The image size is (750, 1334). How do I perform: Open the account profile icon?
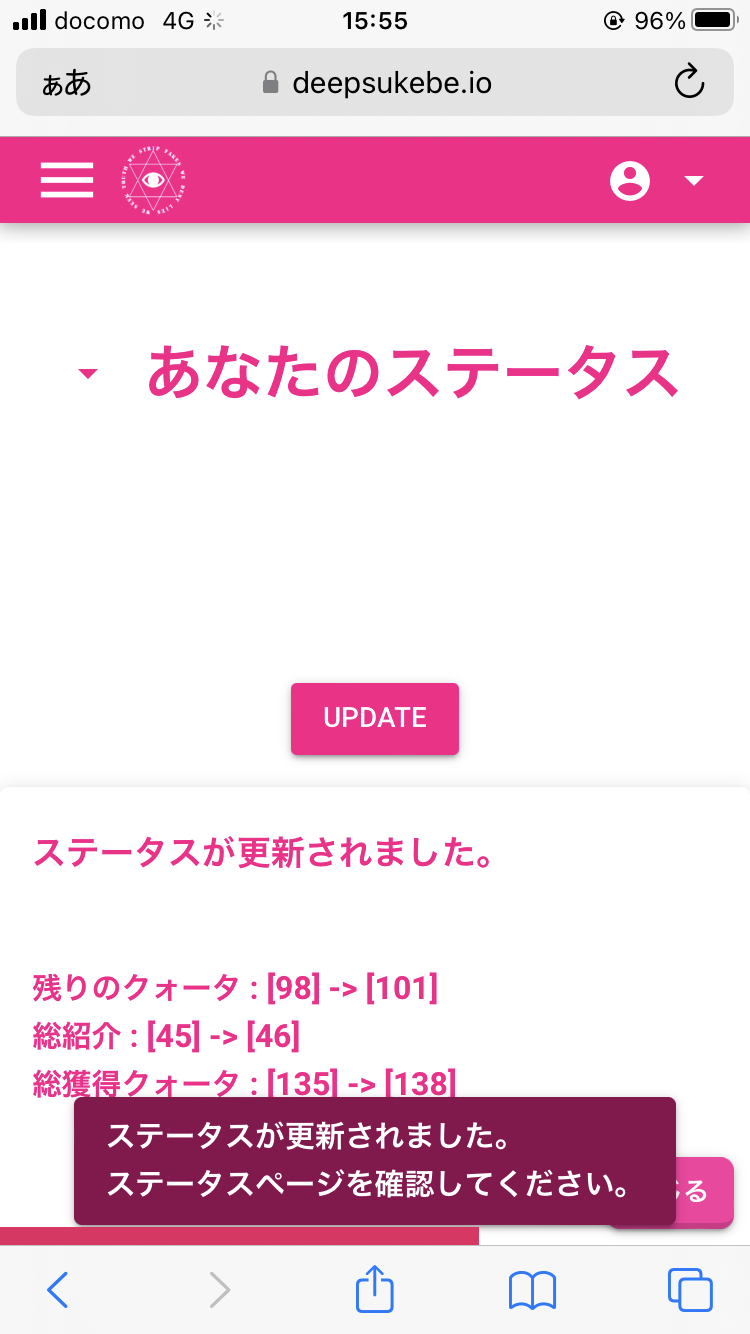tap(629, 180)
